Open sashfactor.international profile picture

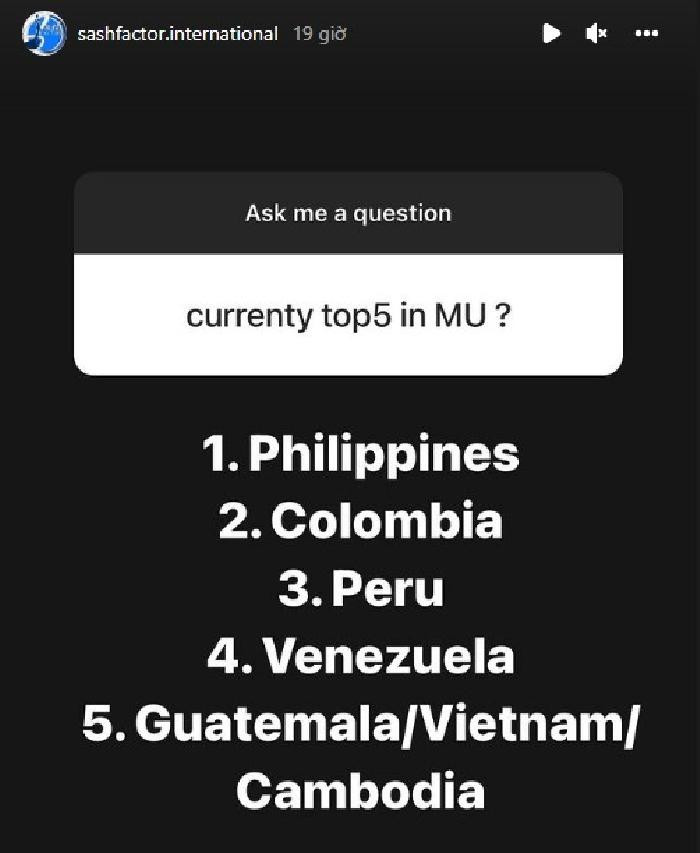[44, 34]
